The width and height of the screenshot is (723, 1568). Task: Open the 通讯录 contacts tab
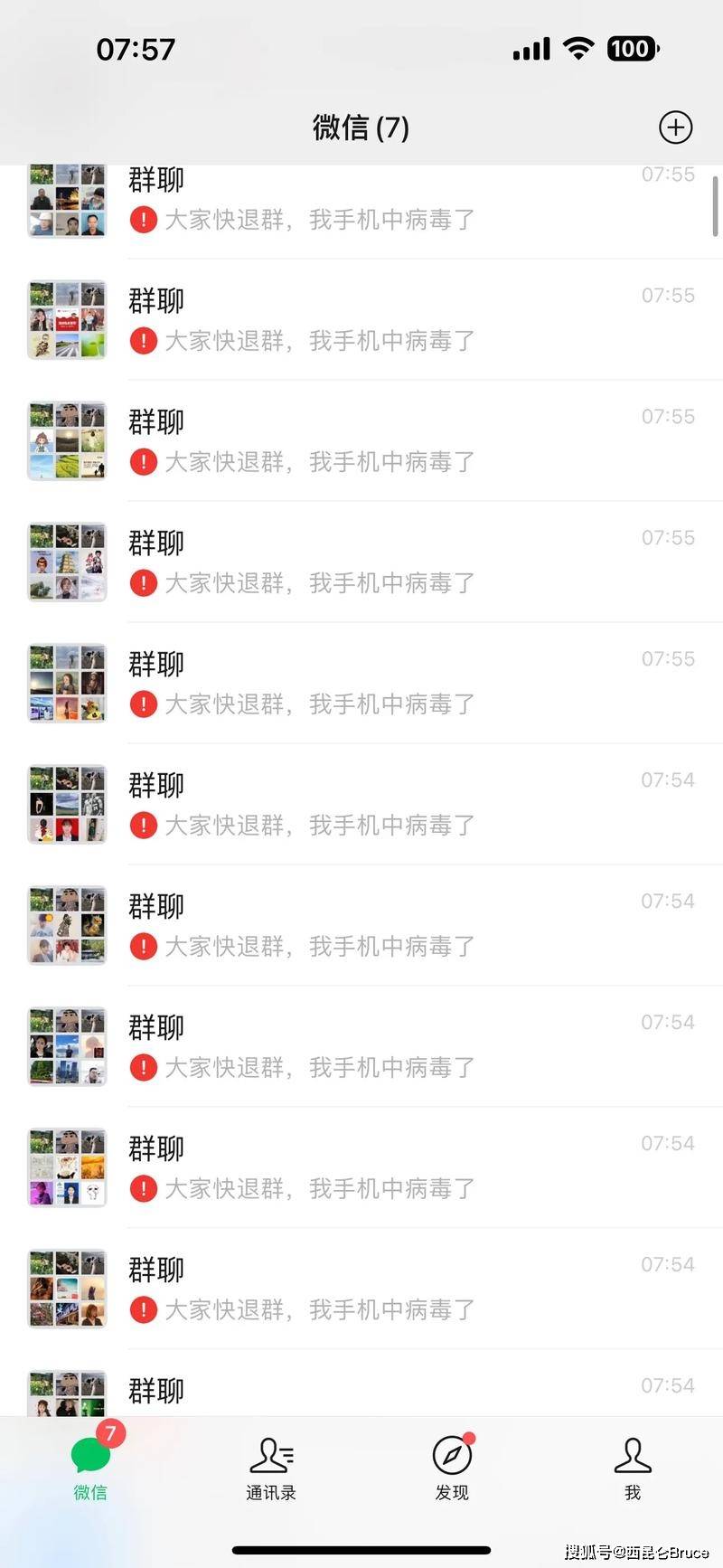pyautogui.click(x=271, y=1467)
